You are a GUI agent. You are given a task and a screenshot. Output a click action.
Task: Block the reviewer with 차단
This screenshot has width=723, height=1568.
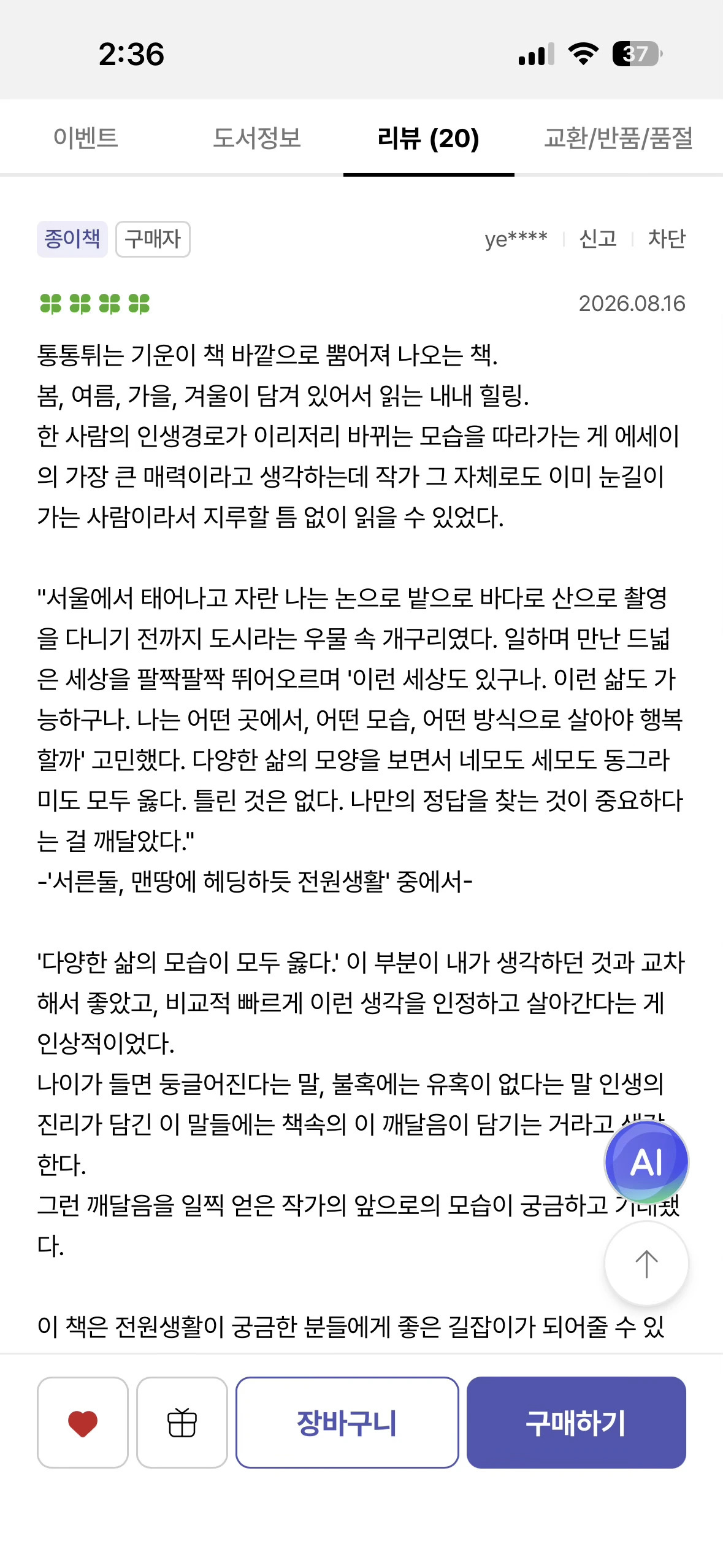pos(667,239)
